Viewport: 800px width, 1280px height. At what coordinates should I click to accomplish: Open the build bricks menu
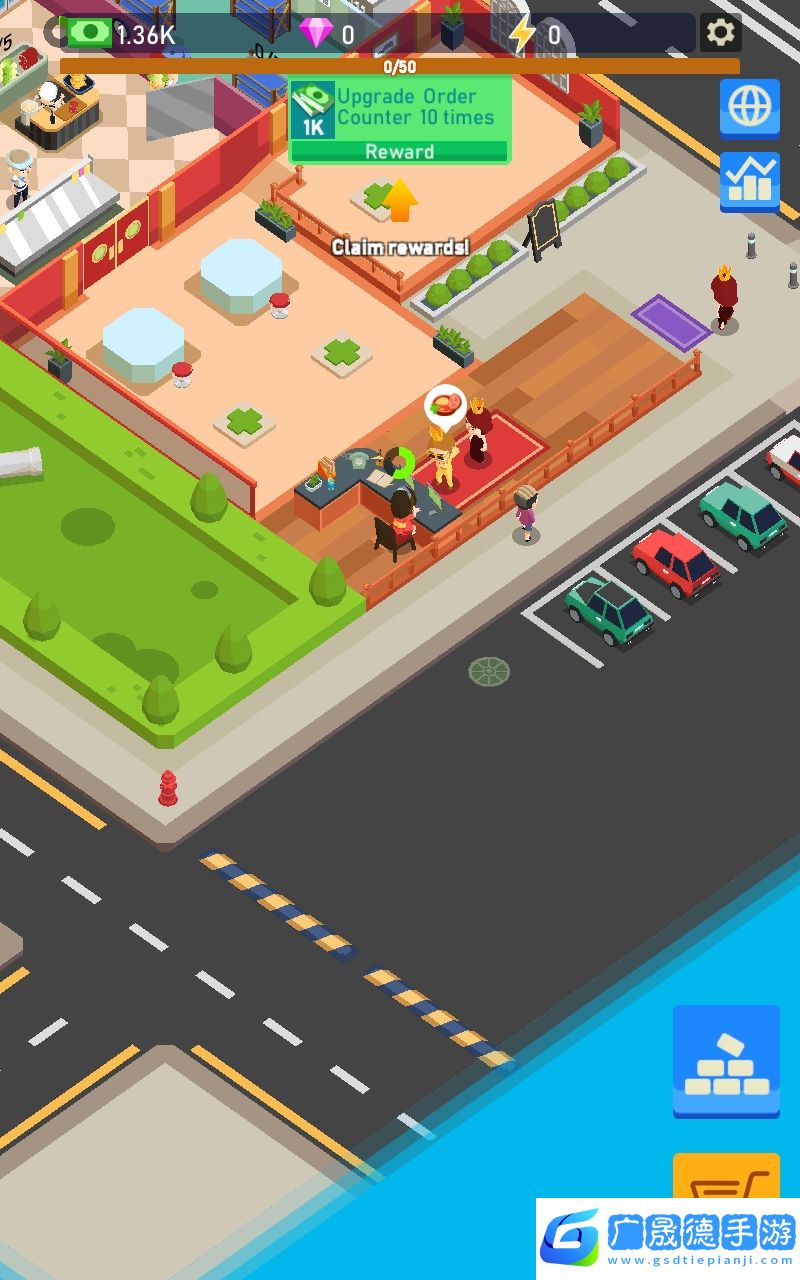coord(726,1061)
